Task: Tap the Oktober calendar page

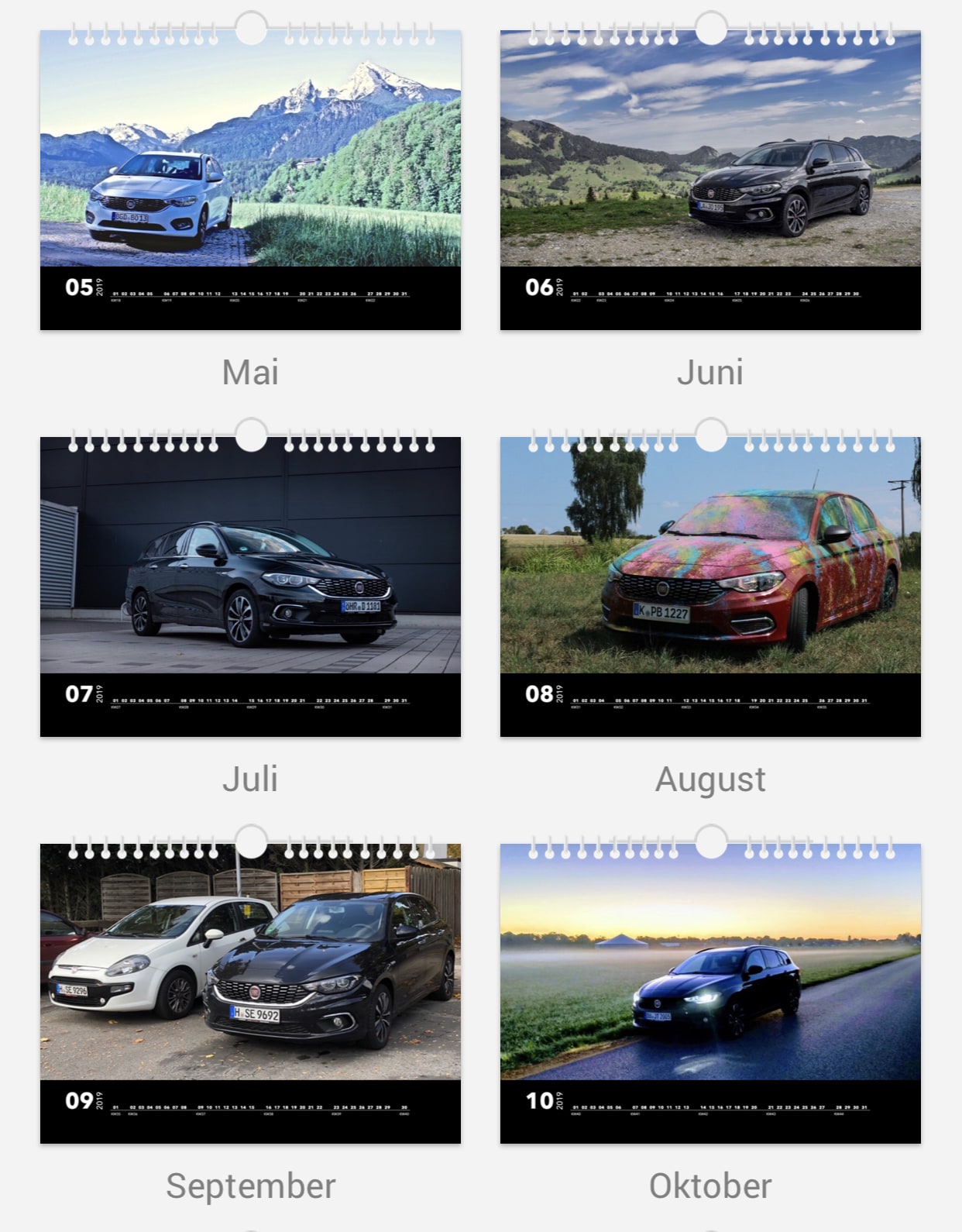Action: (710, 993)
